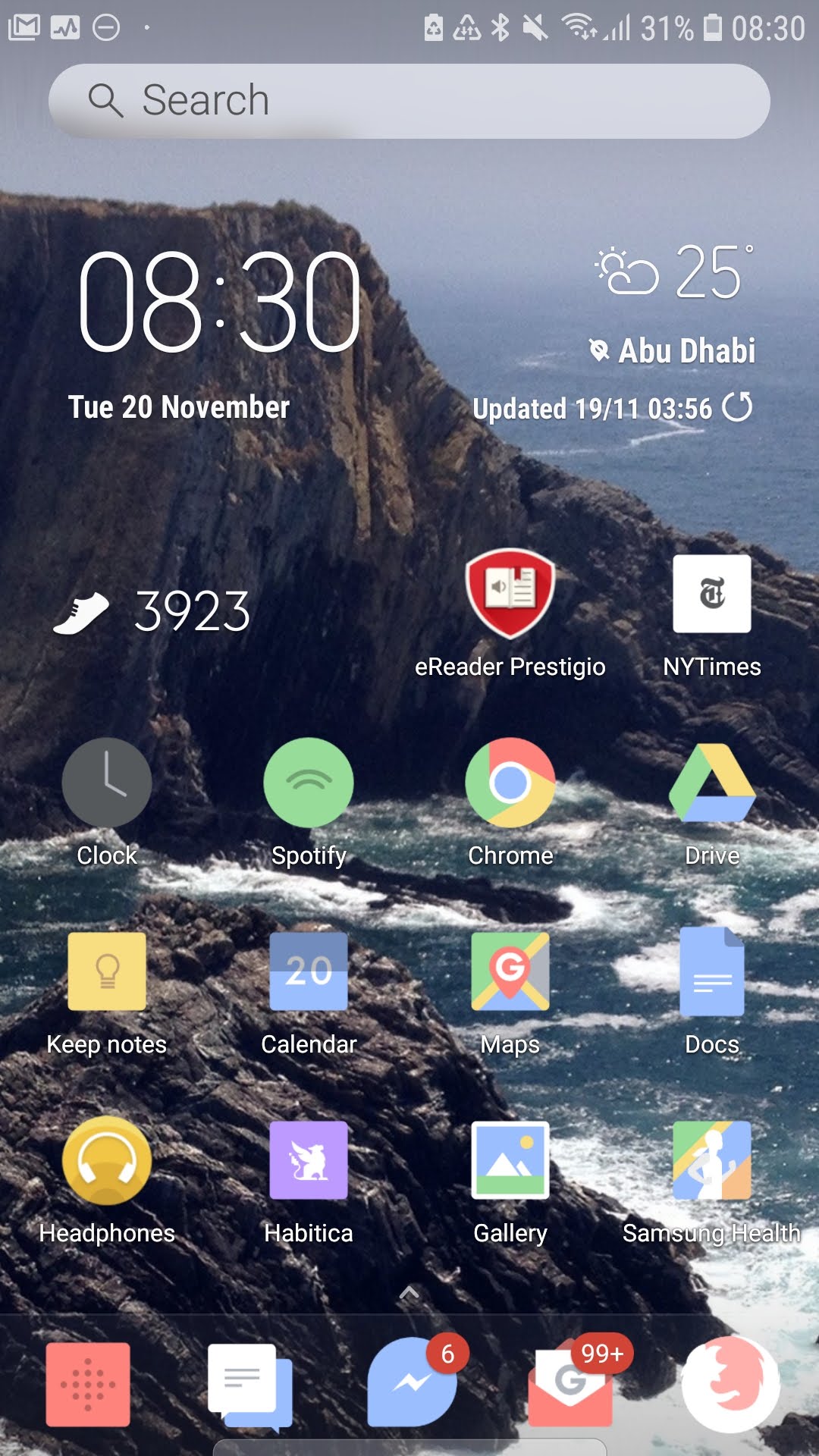This screenshot has height=1456, width=819.
Task: Expand the app drawer arrow
Action: coord(409,1292)
